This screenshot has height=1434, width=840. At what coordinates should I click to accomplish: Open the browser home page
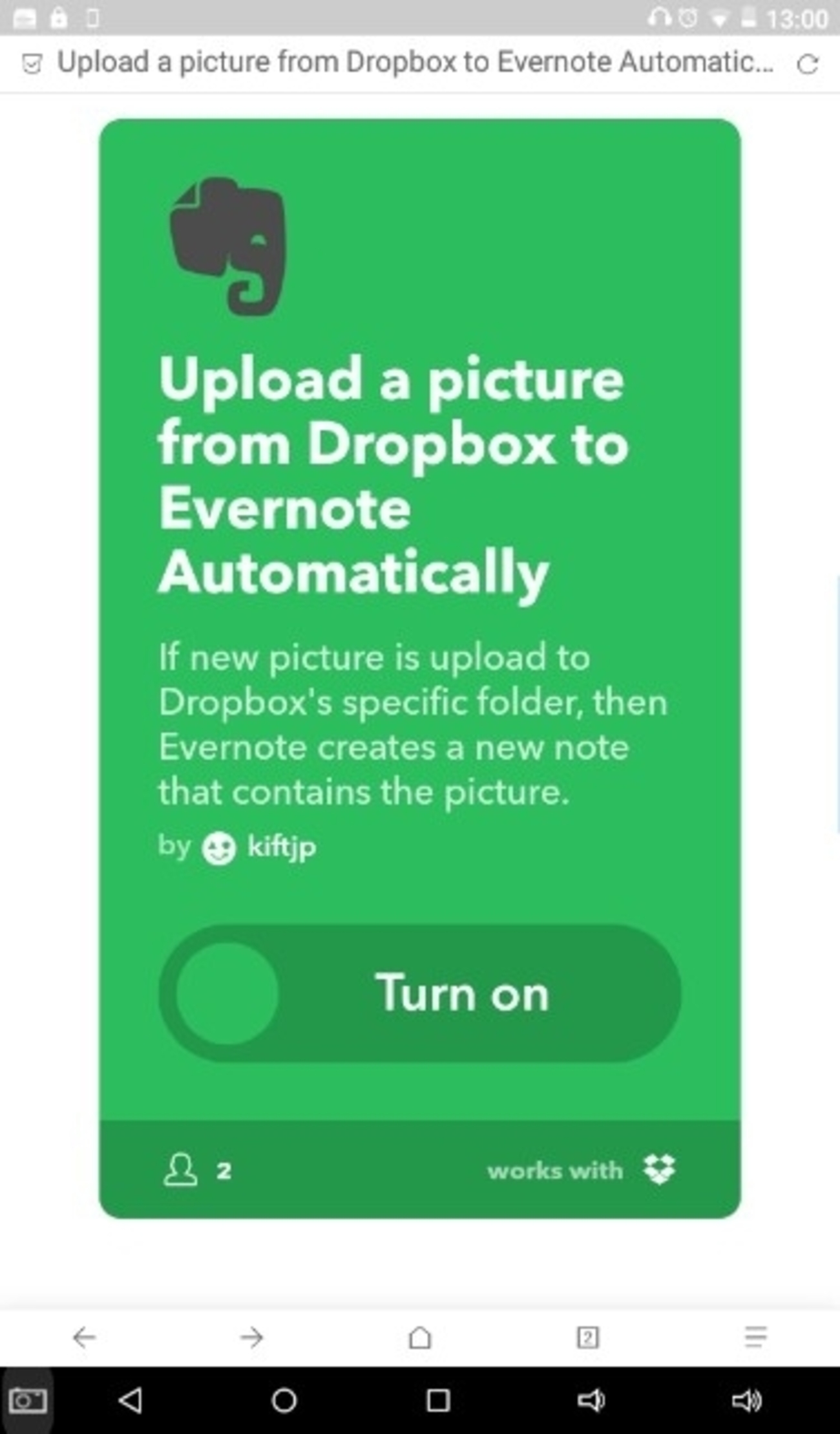[x=419, y=1336]
